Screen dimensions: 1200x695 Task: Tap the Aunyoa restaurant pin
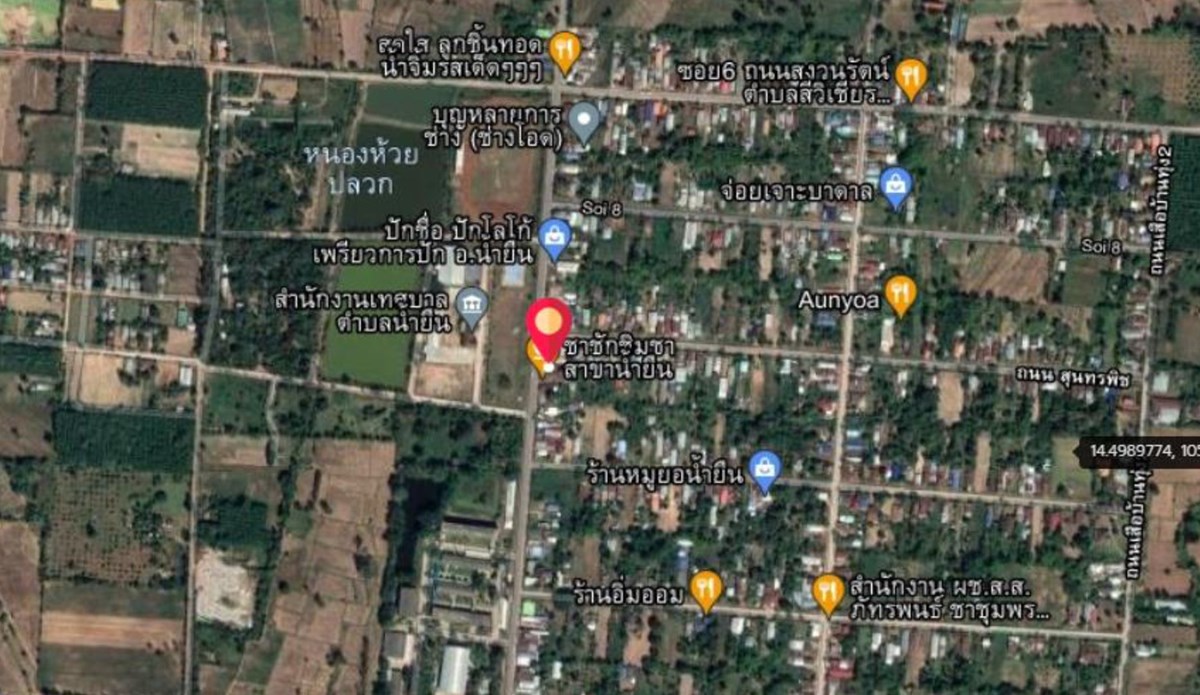(x=901, y=294)
